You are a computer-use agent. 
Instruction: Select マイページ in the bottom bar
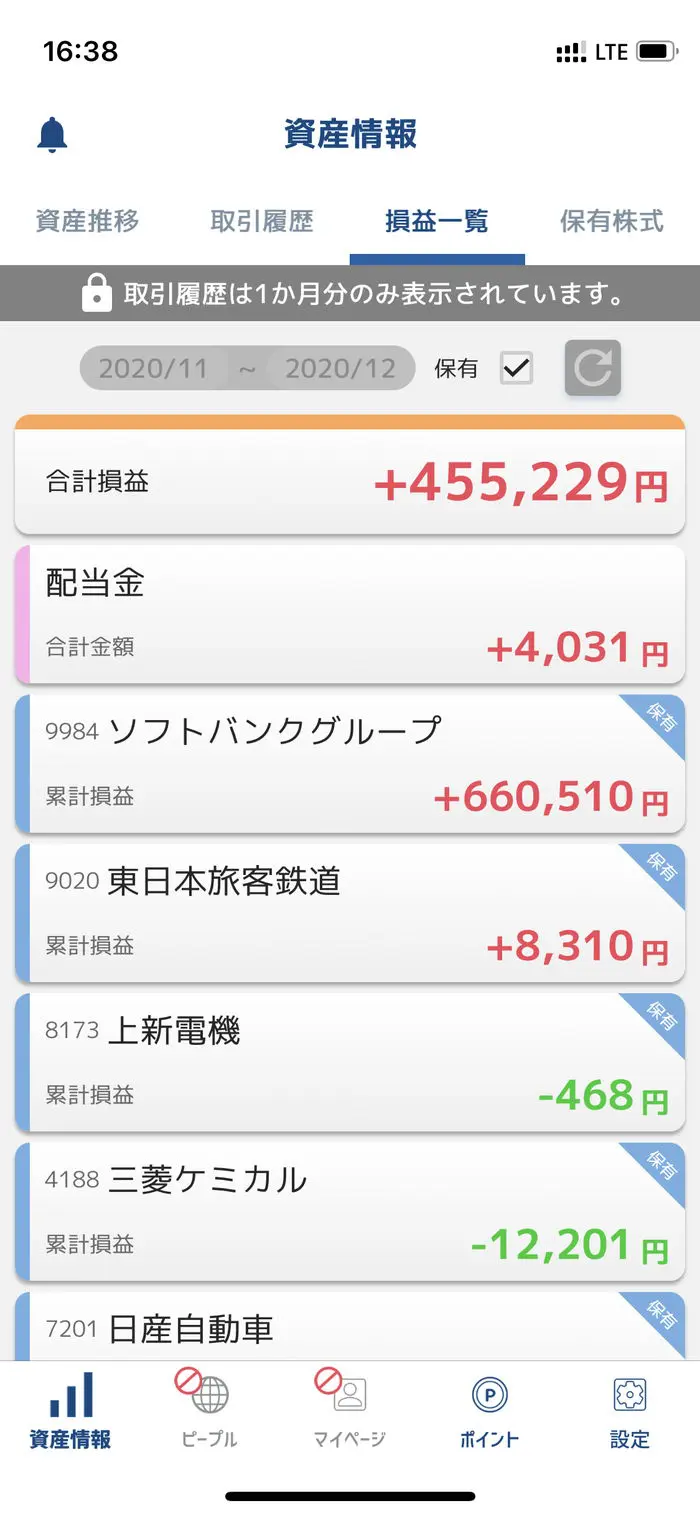[x=350, y=1410]
